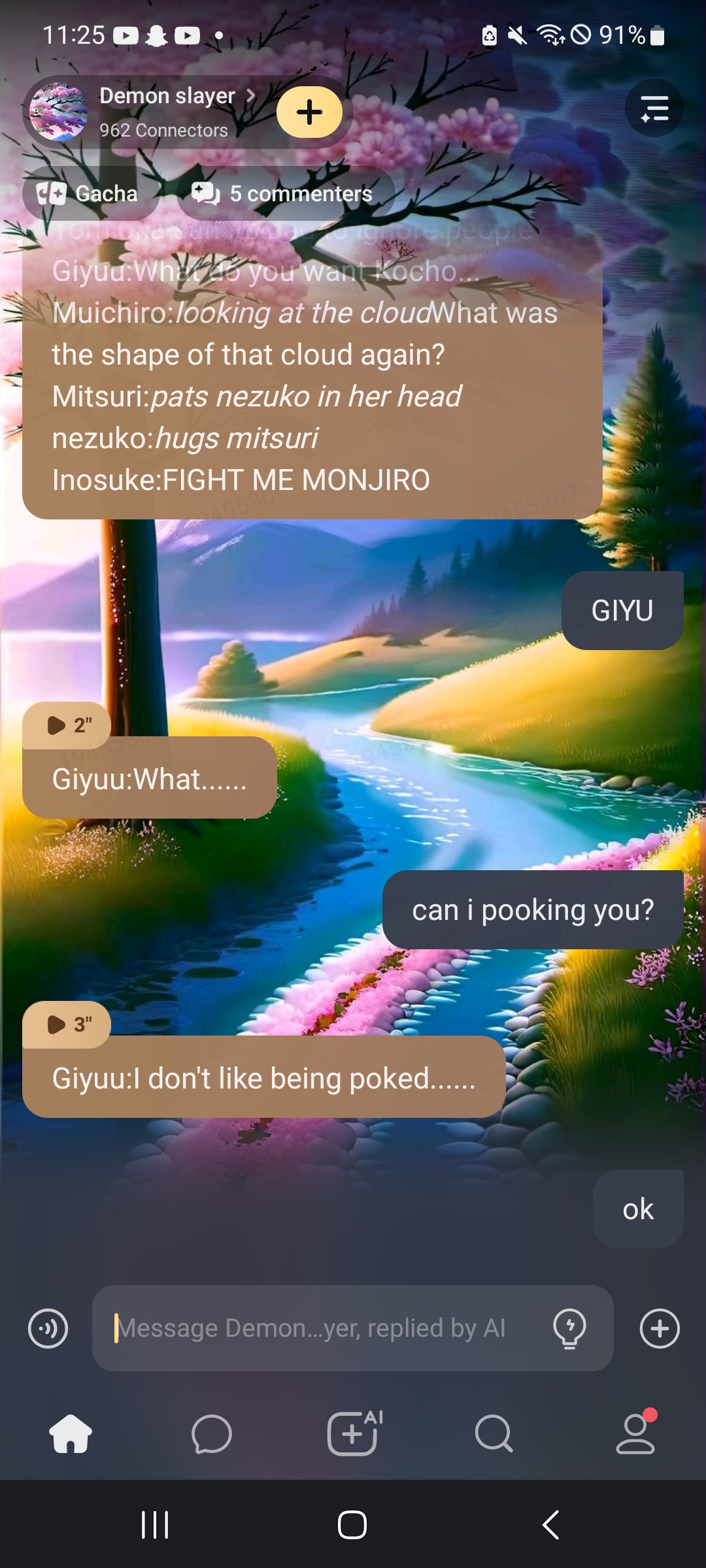Image resolution: width=706 pixels, height=1568 pixels.
Task: Play the 2-second voice clip
Action: coord(67,725)
